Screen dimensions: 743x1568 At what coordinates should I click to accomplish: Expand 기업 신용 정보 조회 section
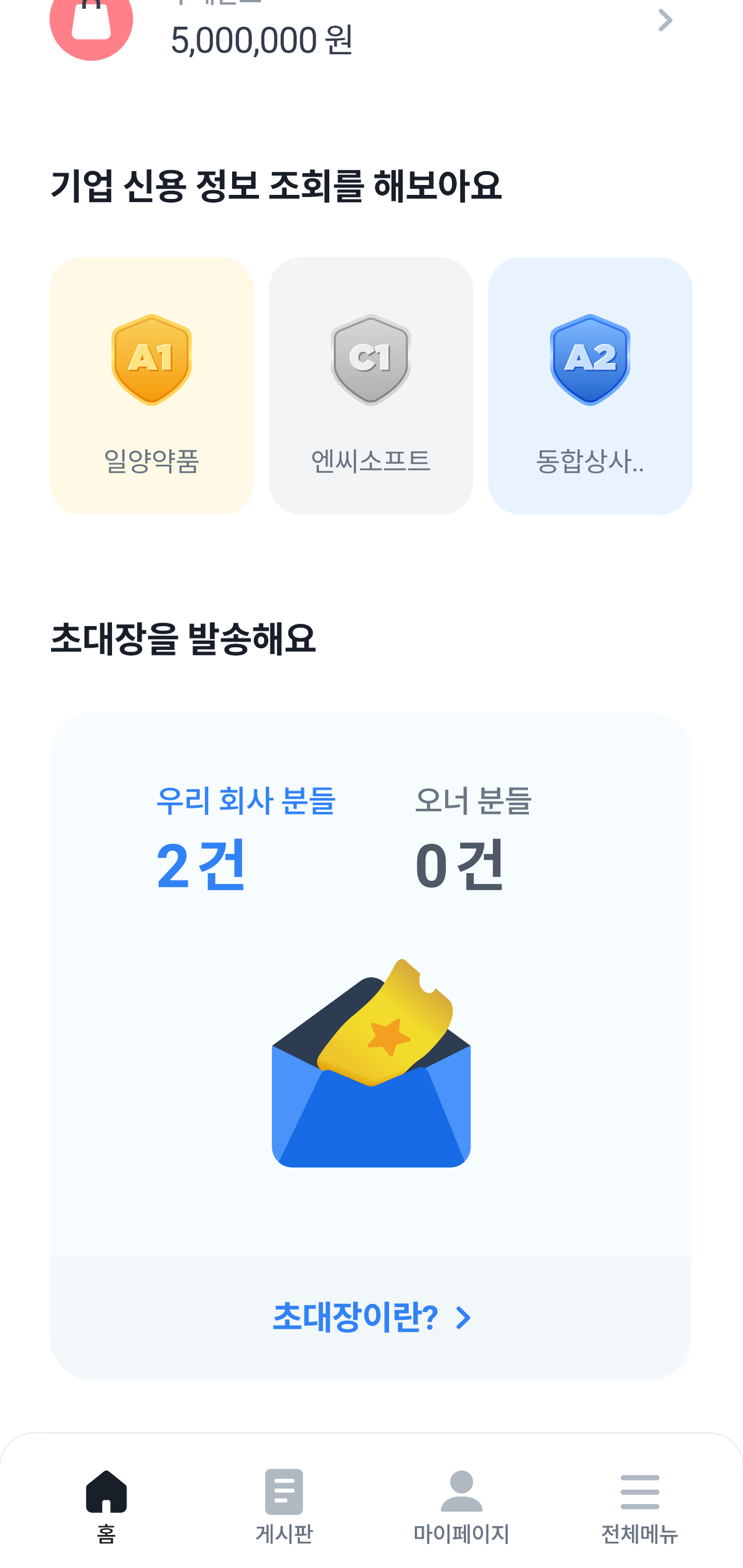point(278,183)
